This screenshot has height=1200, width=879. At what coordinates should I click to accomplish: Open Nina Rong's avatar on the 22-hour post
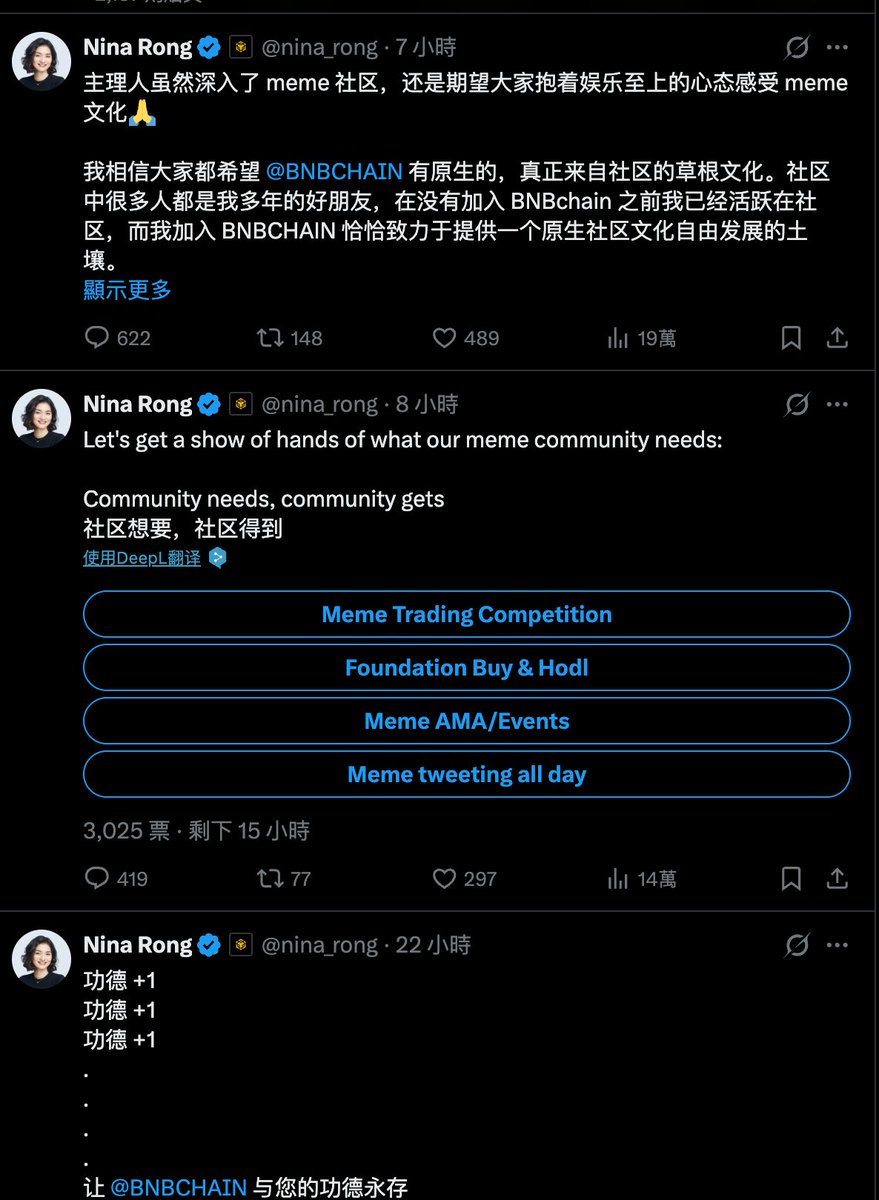[x=41, y=960]
